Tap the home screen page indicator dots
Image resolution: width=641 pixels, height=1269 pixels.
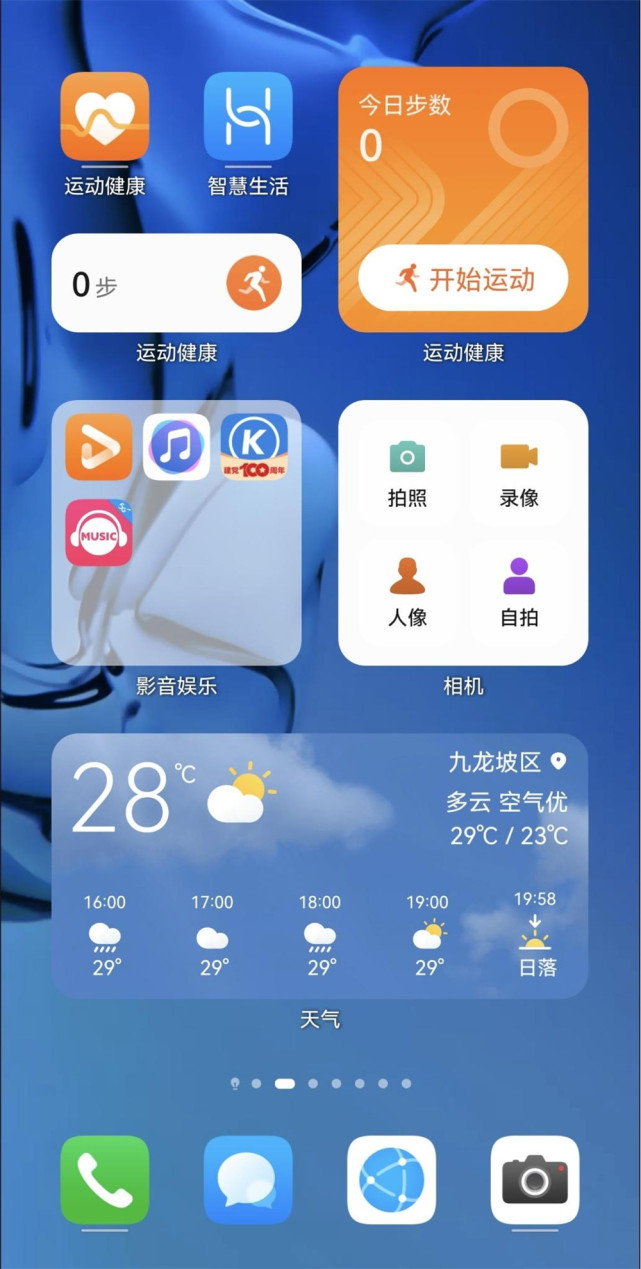pyautogui.click(x=320, y=1083)
